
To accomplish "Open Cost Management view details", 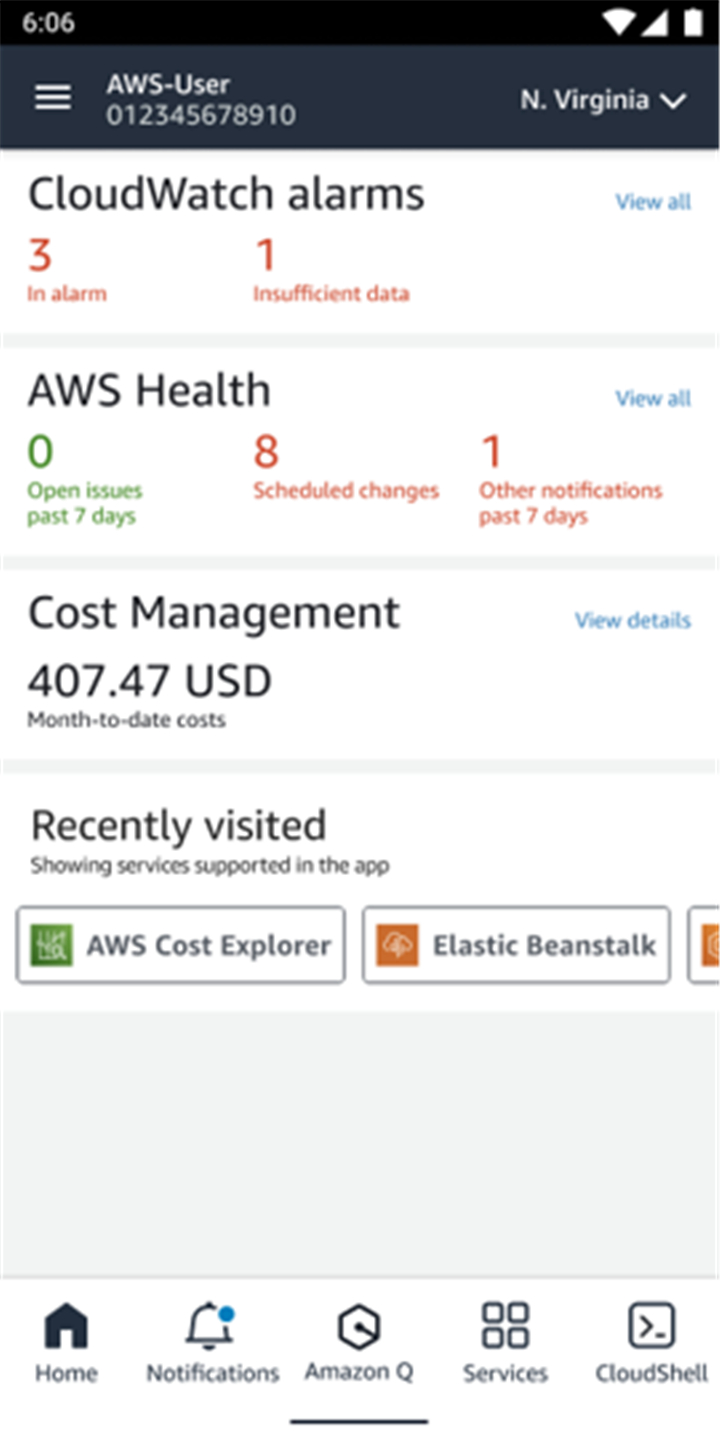I will pos(633,620).
